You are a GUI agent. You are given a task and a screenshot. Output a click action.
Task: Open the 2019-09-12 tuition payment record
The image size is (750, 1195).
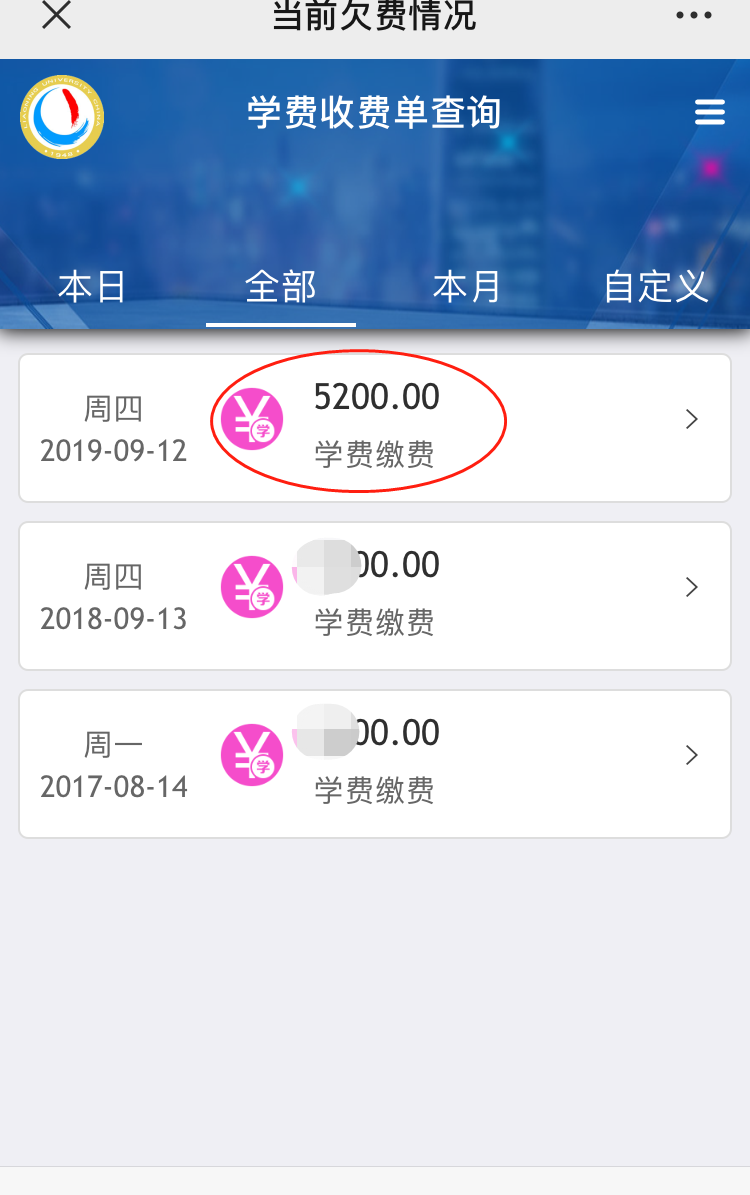coord(375,428)
